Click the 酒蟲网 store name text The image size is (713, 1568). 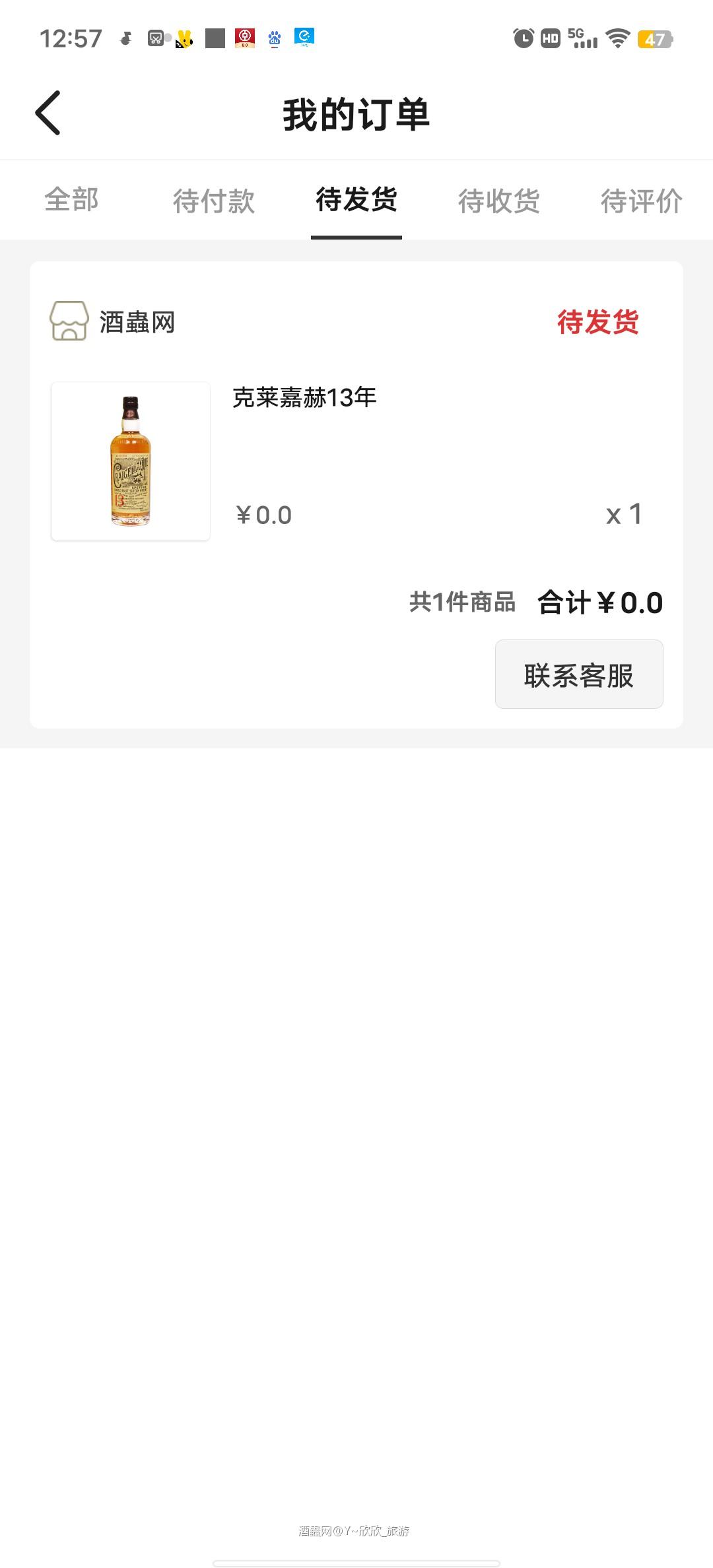click(x=135, y=323)
